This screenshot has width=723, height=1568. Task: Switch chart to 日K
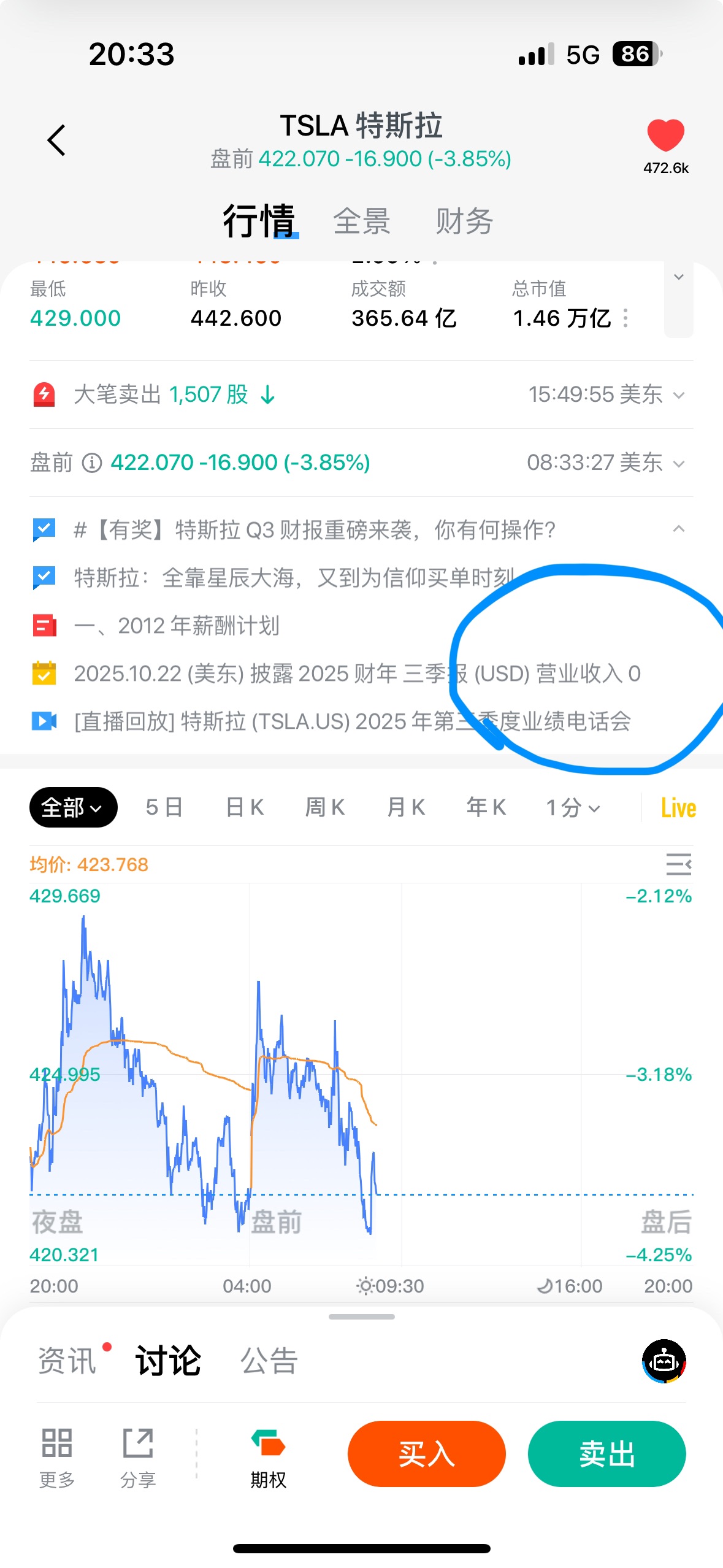245,807
